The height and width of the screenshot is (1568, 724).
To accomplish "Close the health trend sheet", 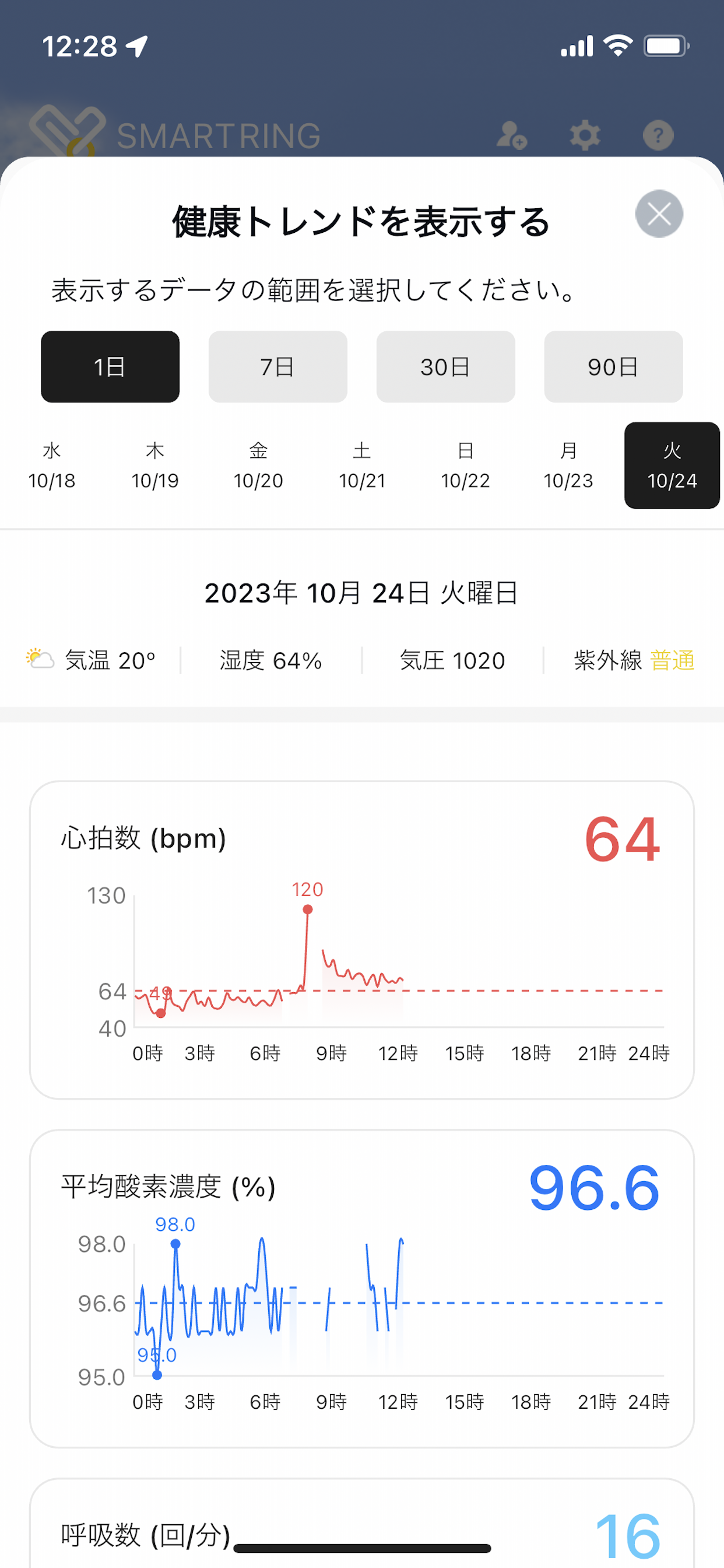I will pyautogui.click(x=659, y=214).
